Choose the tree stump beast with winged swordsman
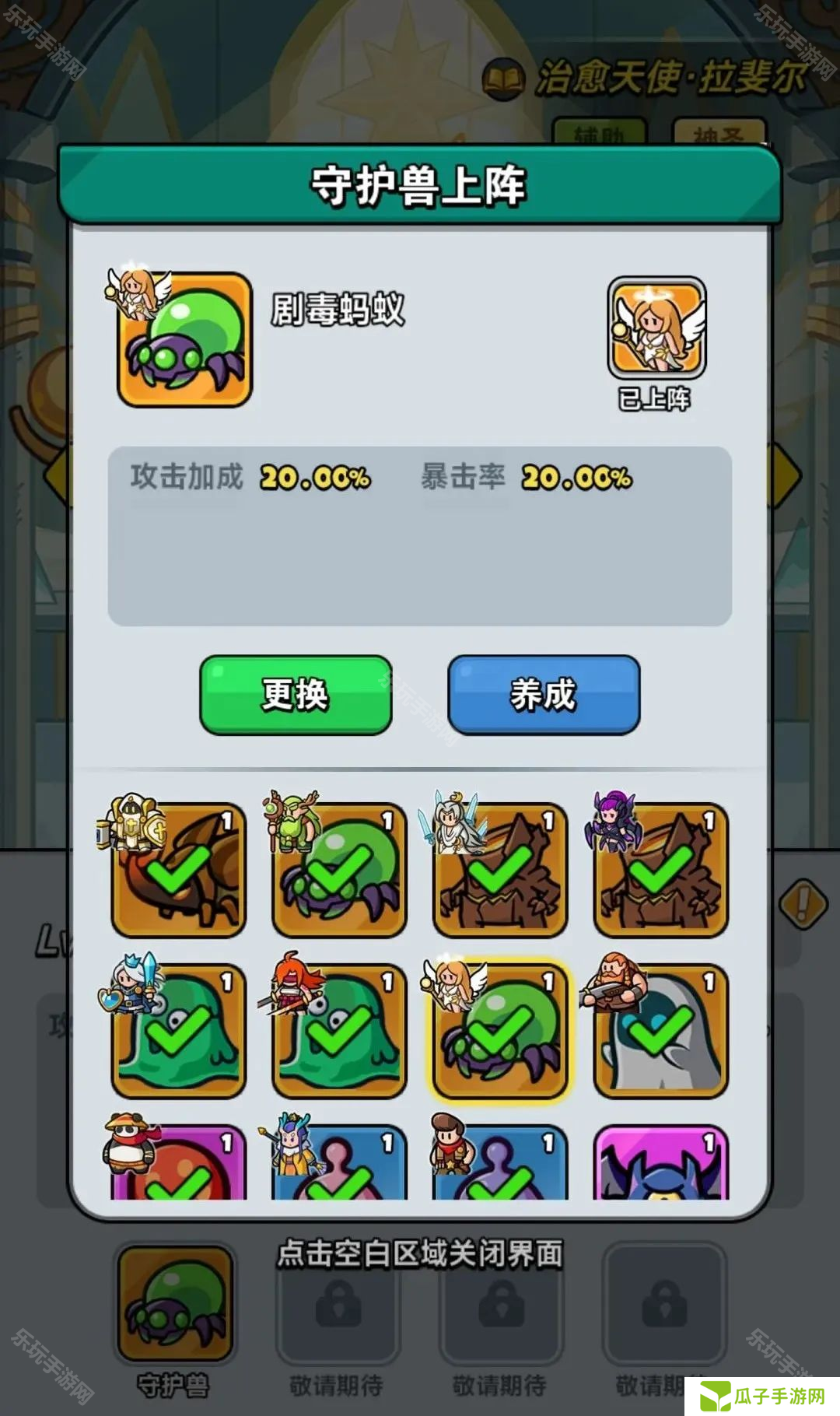 point(500,870)
